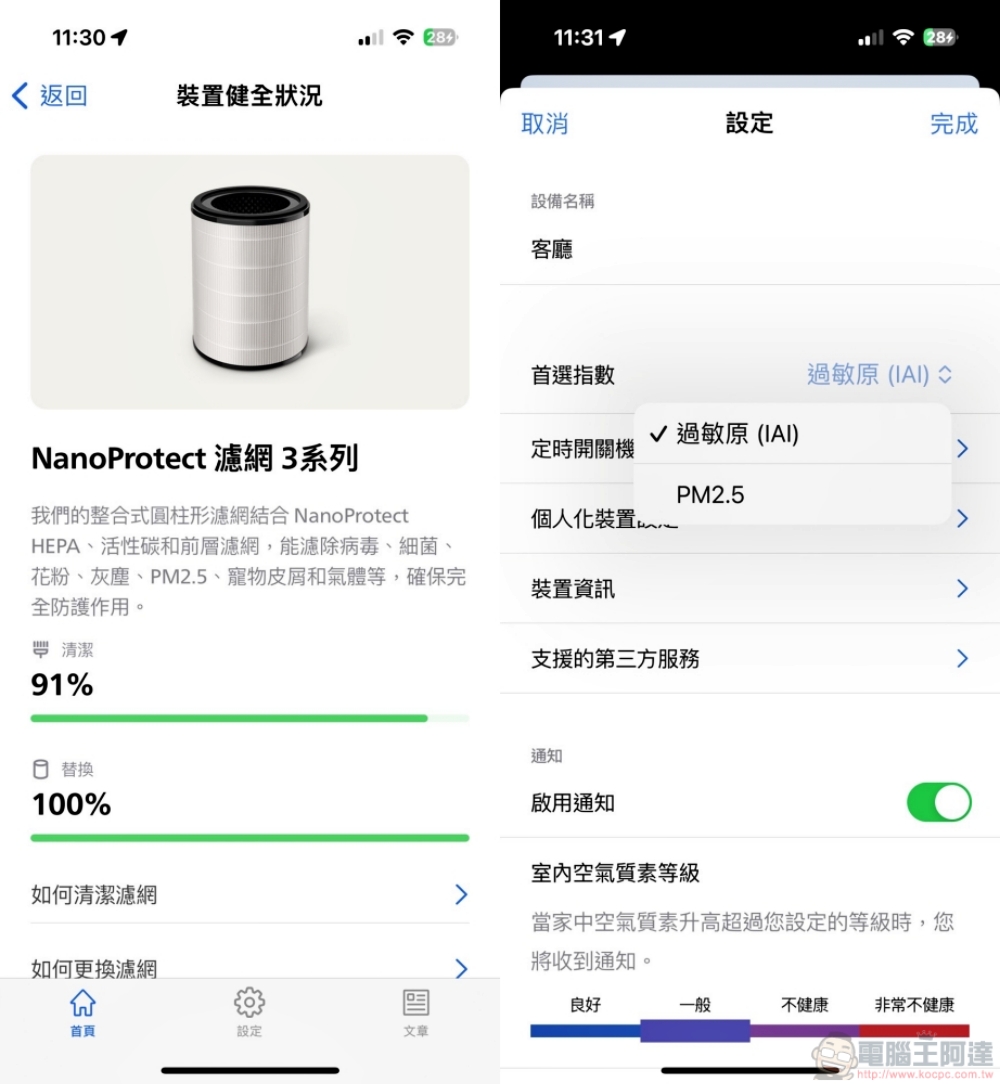This screenshot has width=1000, height=1084.
Task: Switch to the 設定 tab
Action: click(x=249, y=1013)
